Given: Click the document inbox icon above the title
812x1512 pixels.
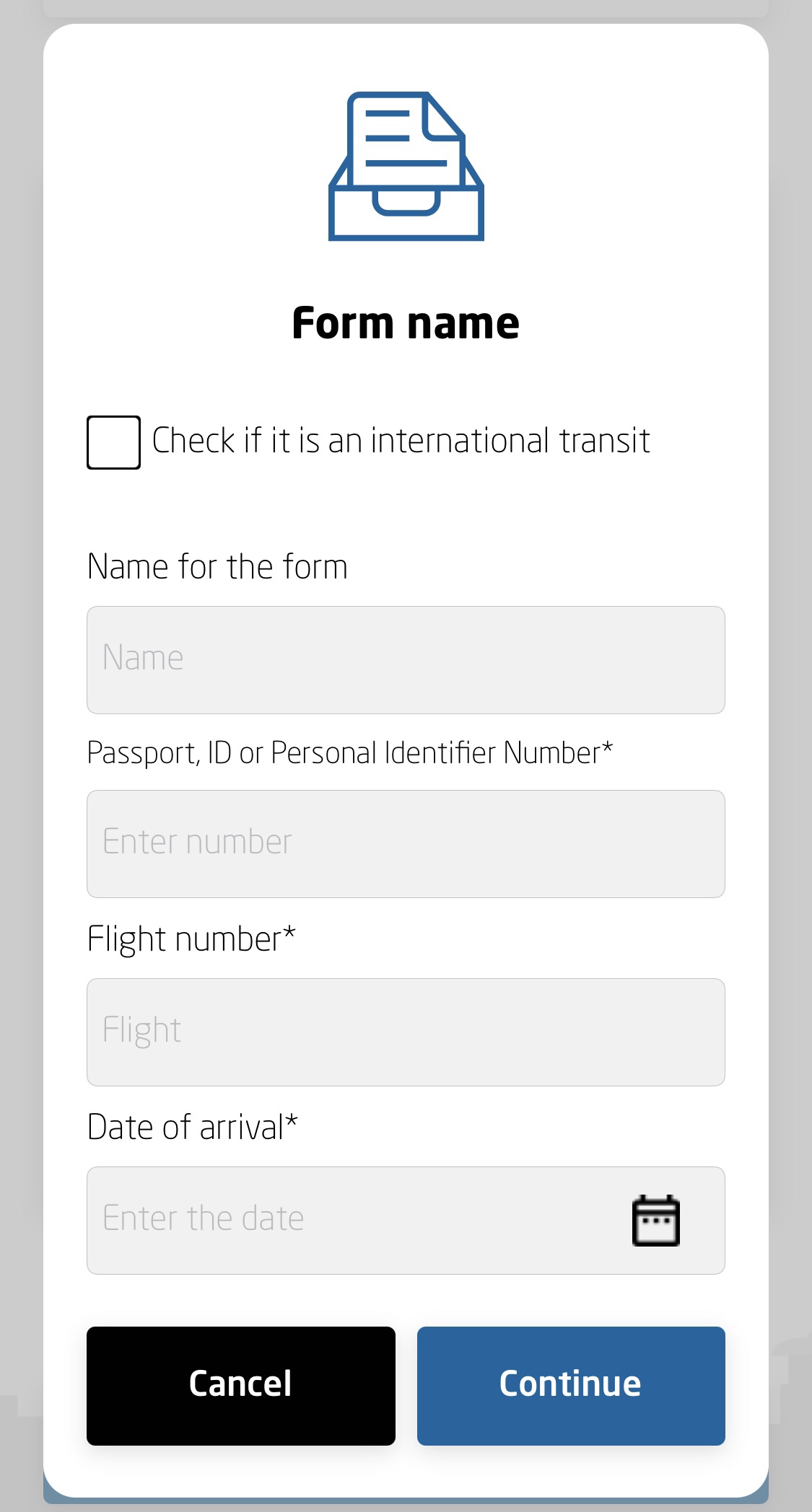Looking at the screenshot, I should point(406,166).
